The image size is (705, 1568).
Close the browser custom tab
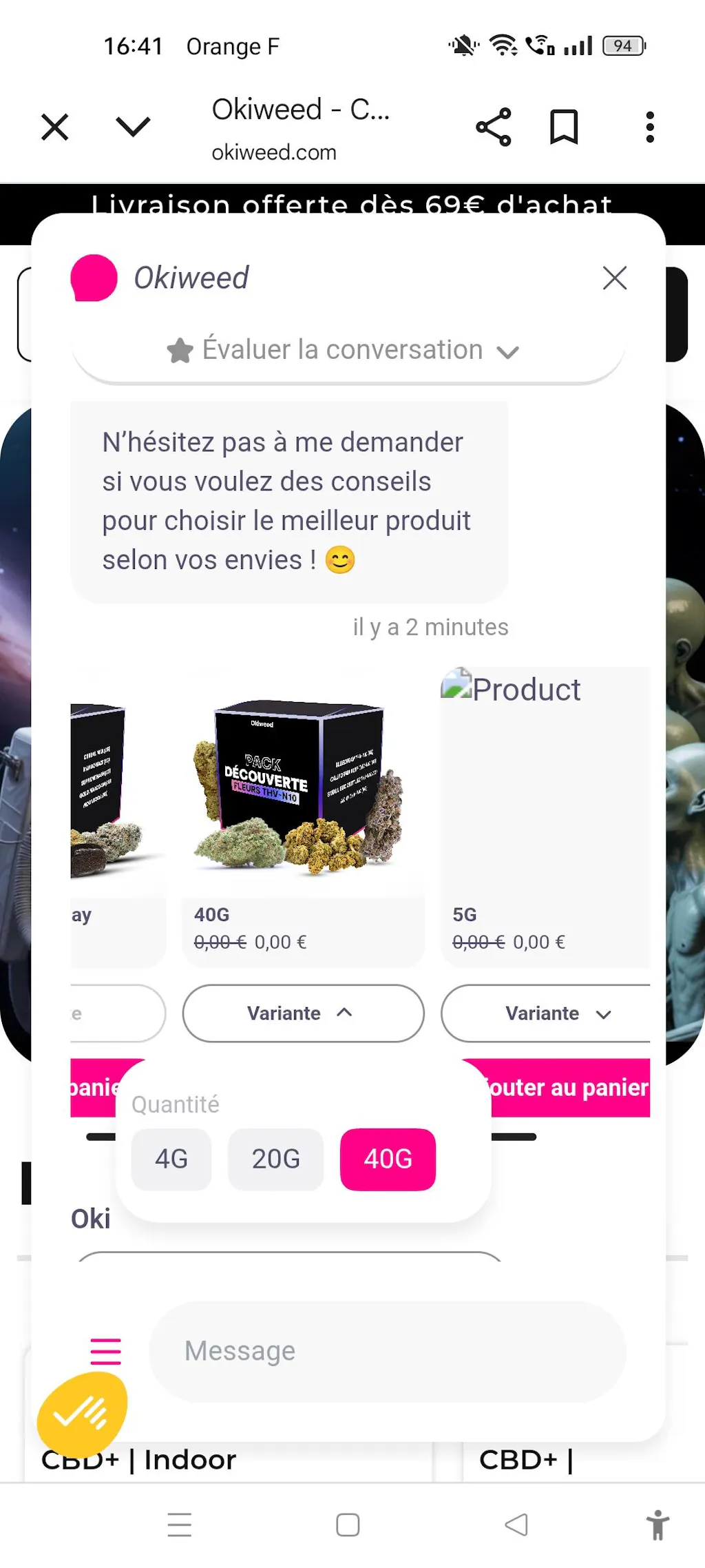[x=55, y=127]
